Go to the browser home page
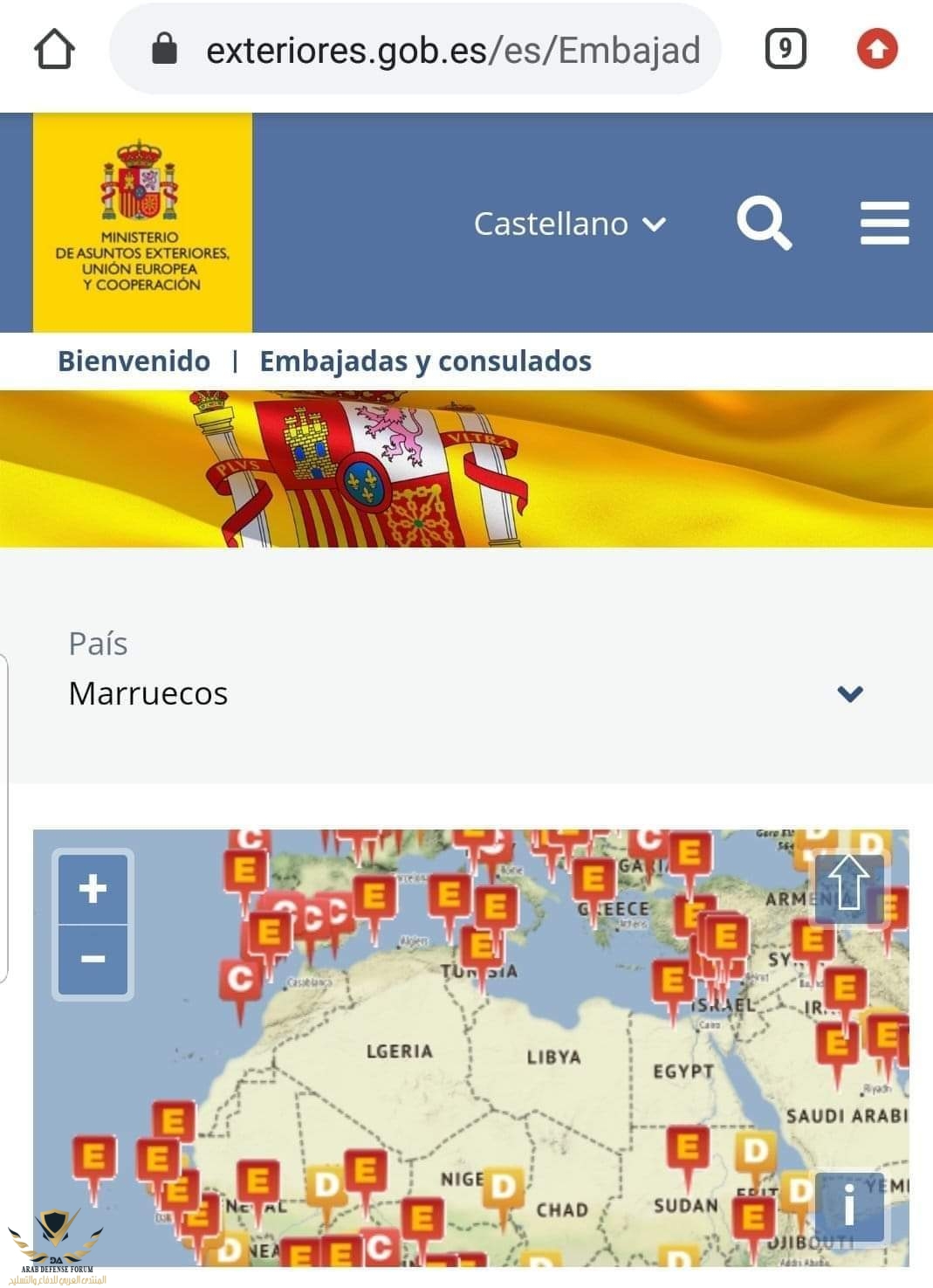This screenshot has width=933, height=1288. (x=54, y=49)
